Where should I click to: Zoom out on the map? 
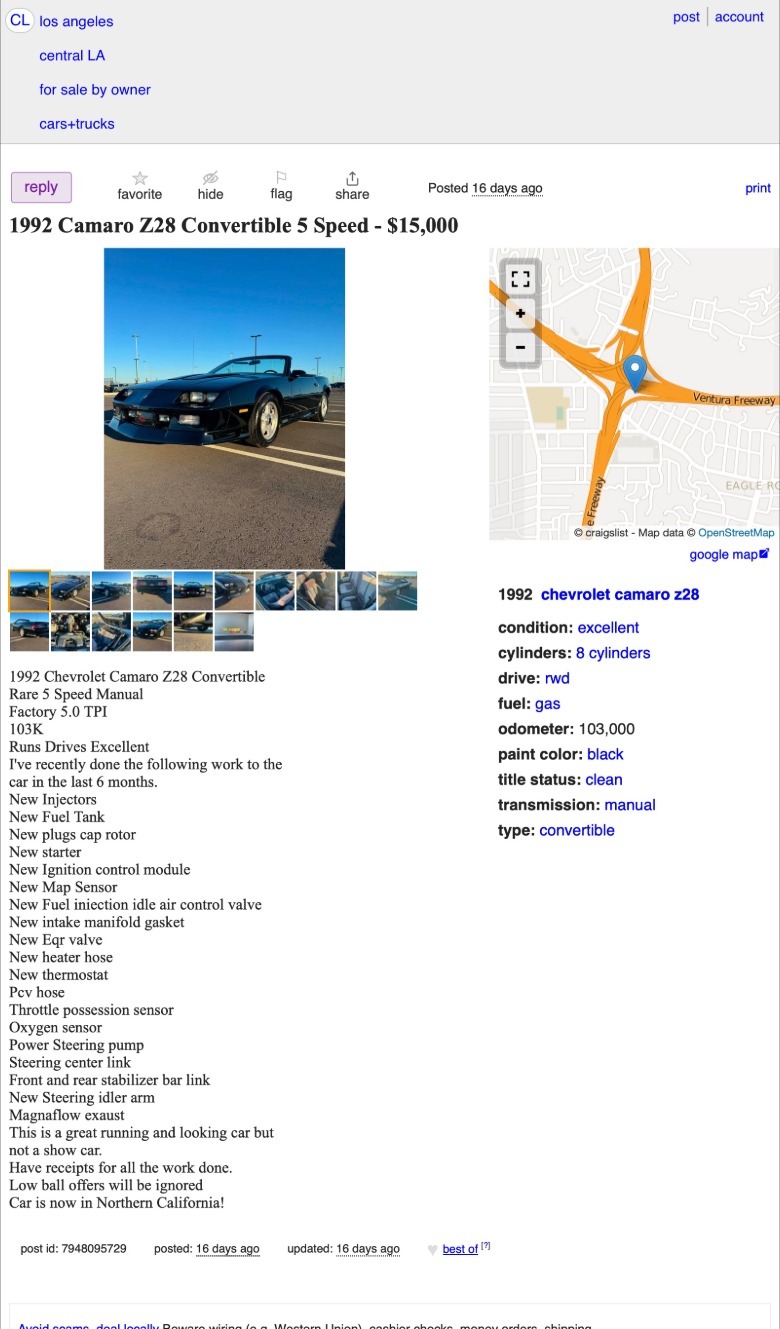click(x=520, y=348)
